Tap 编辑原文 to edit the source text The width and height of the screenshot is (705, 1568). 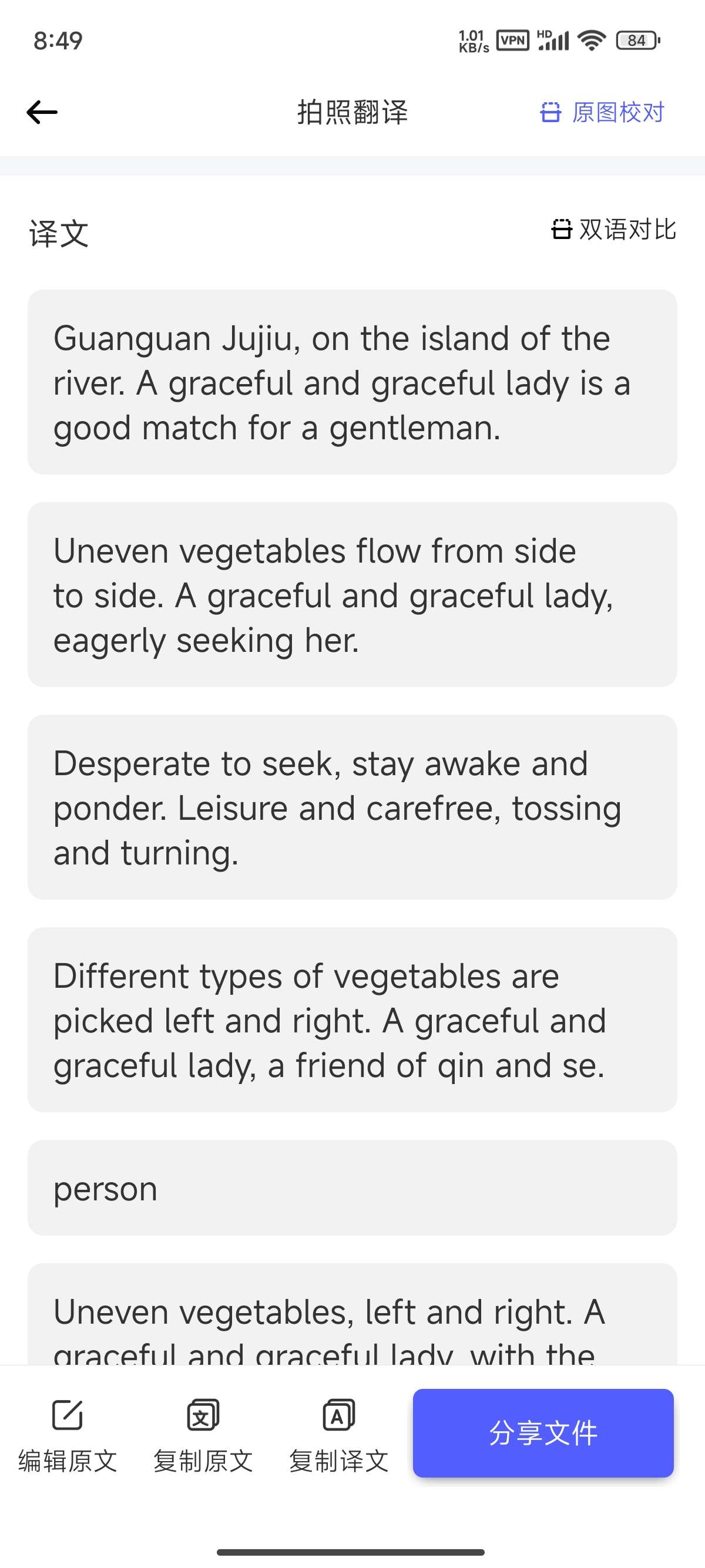pyautogui.click(x=68, y=1435)
